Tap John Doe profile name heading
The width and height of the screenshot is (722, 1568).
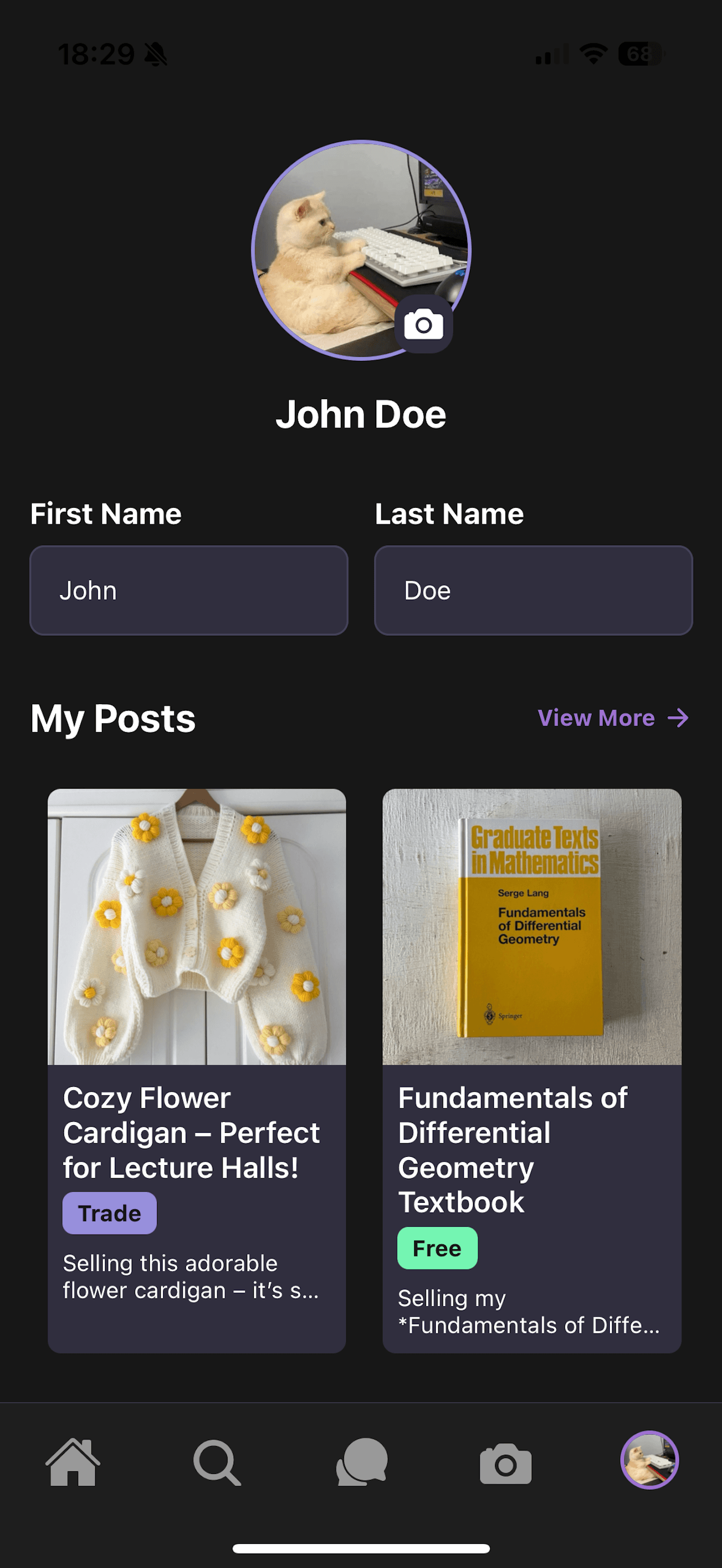tap(361, 413)
